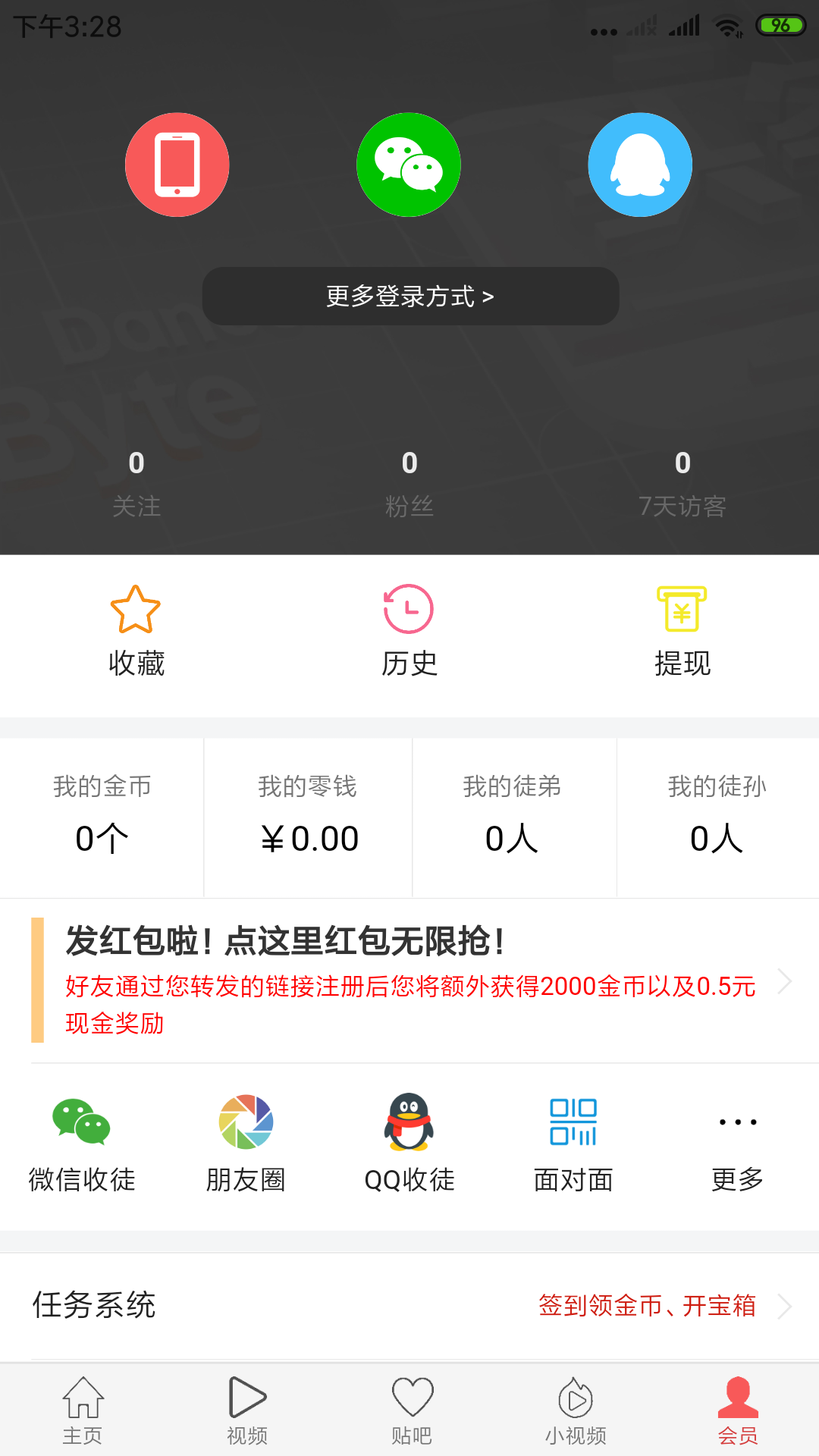Image resolution: width=819 pixels, height=1456 pixels.
Task: Check 我的零钱 balance of ¥0.00
Action: click(x=308, y=817)
